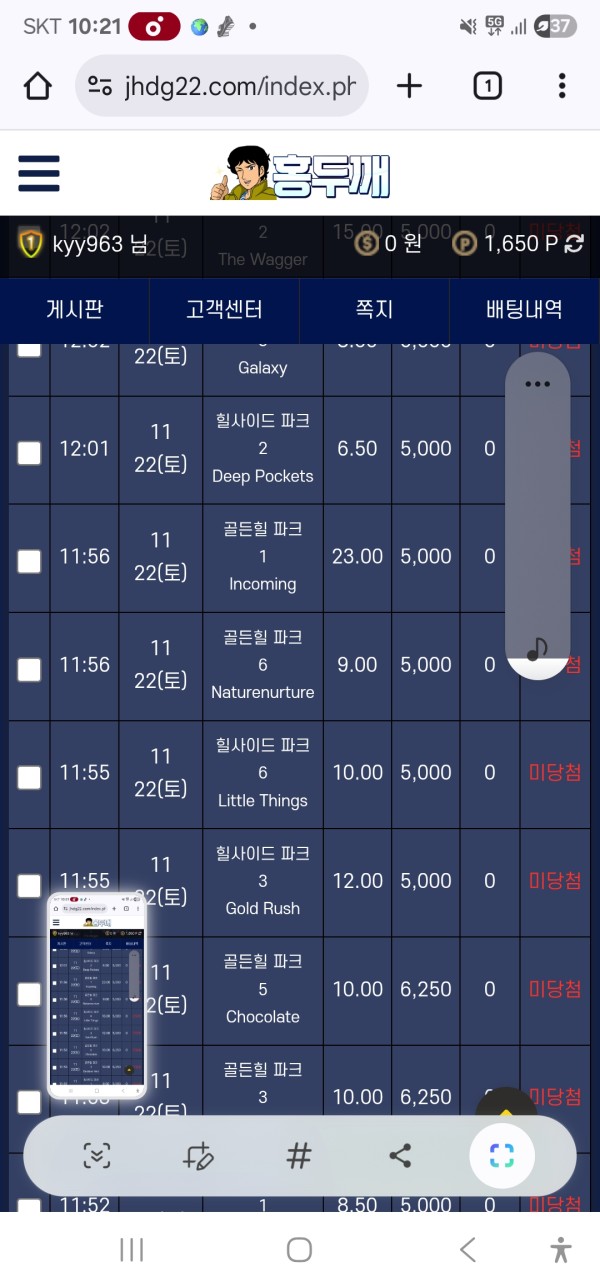Open the 고객센터 section

[x=224, y=309]
